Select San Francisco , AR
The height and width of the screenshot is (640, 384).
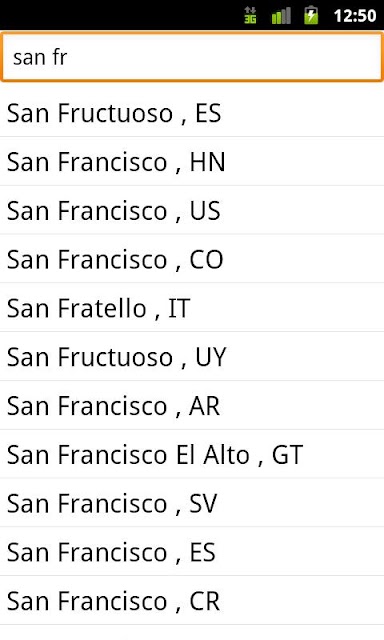pos(192,406)
